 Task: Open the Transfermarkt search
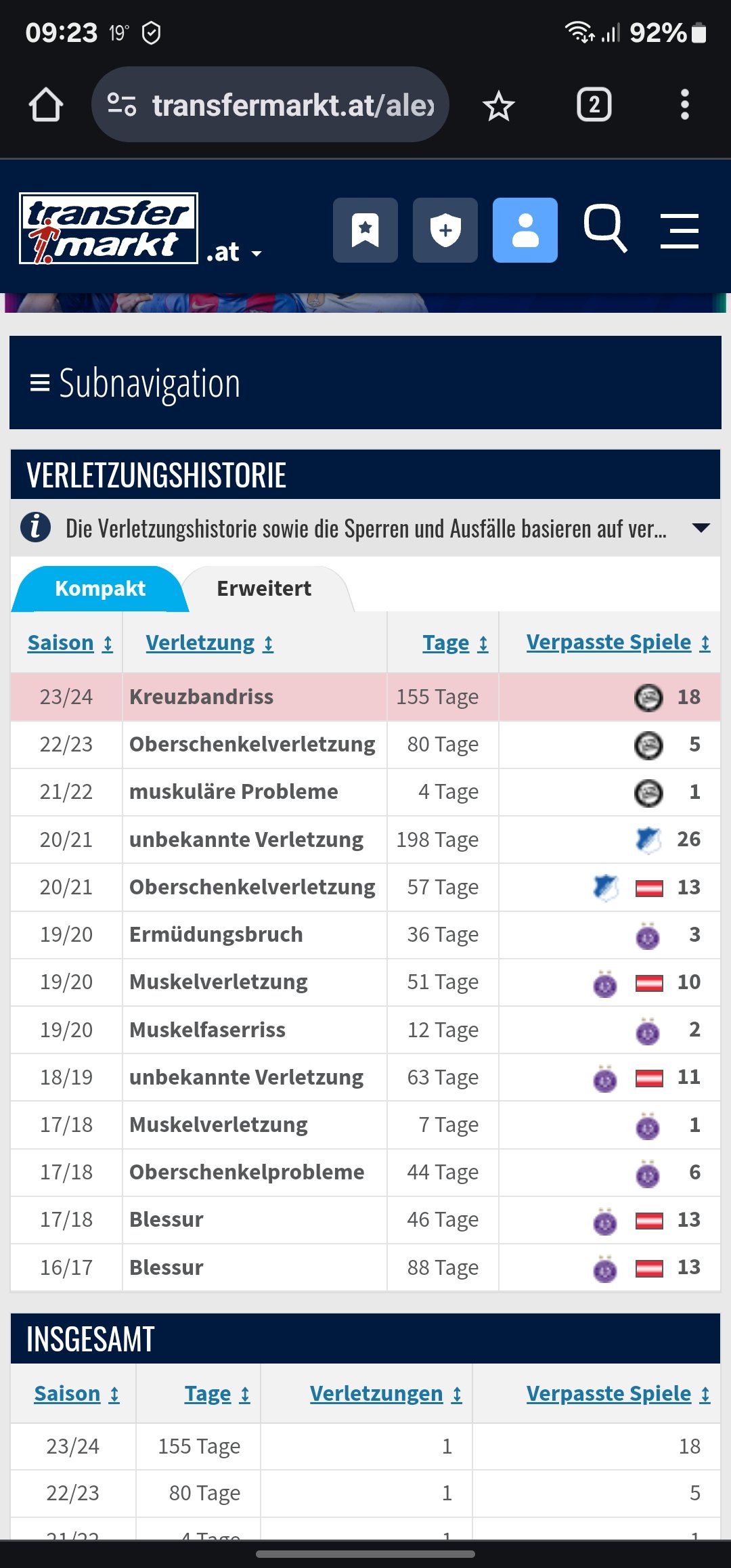605,229
